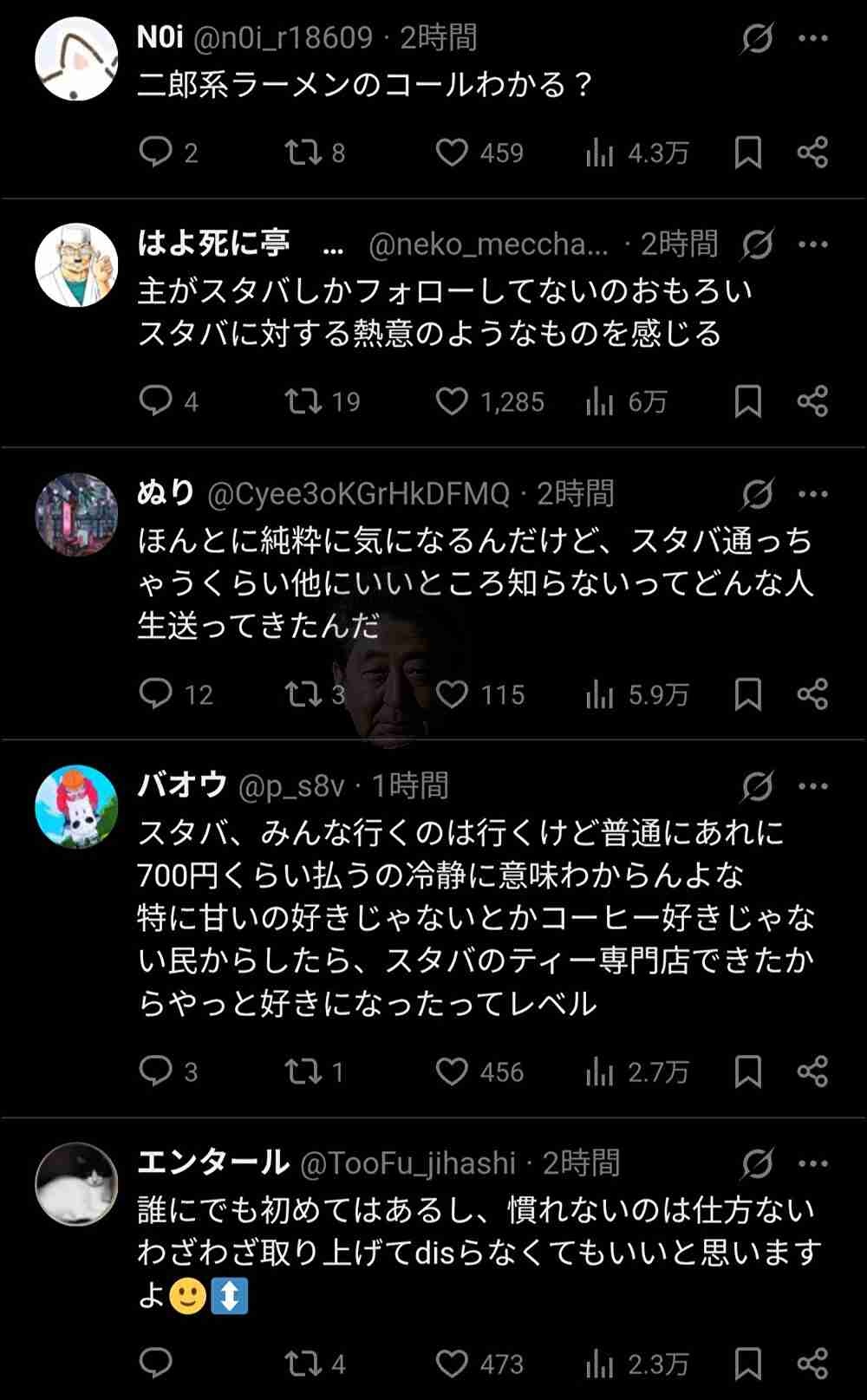Screen dimensions: 867x1400
Task: Like バオウ's reply about スタバ
Action: [452, 1071]
